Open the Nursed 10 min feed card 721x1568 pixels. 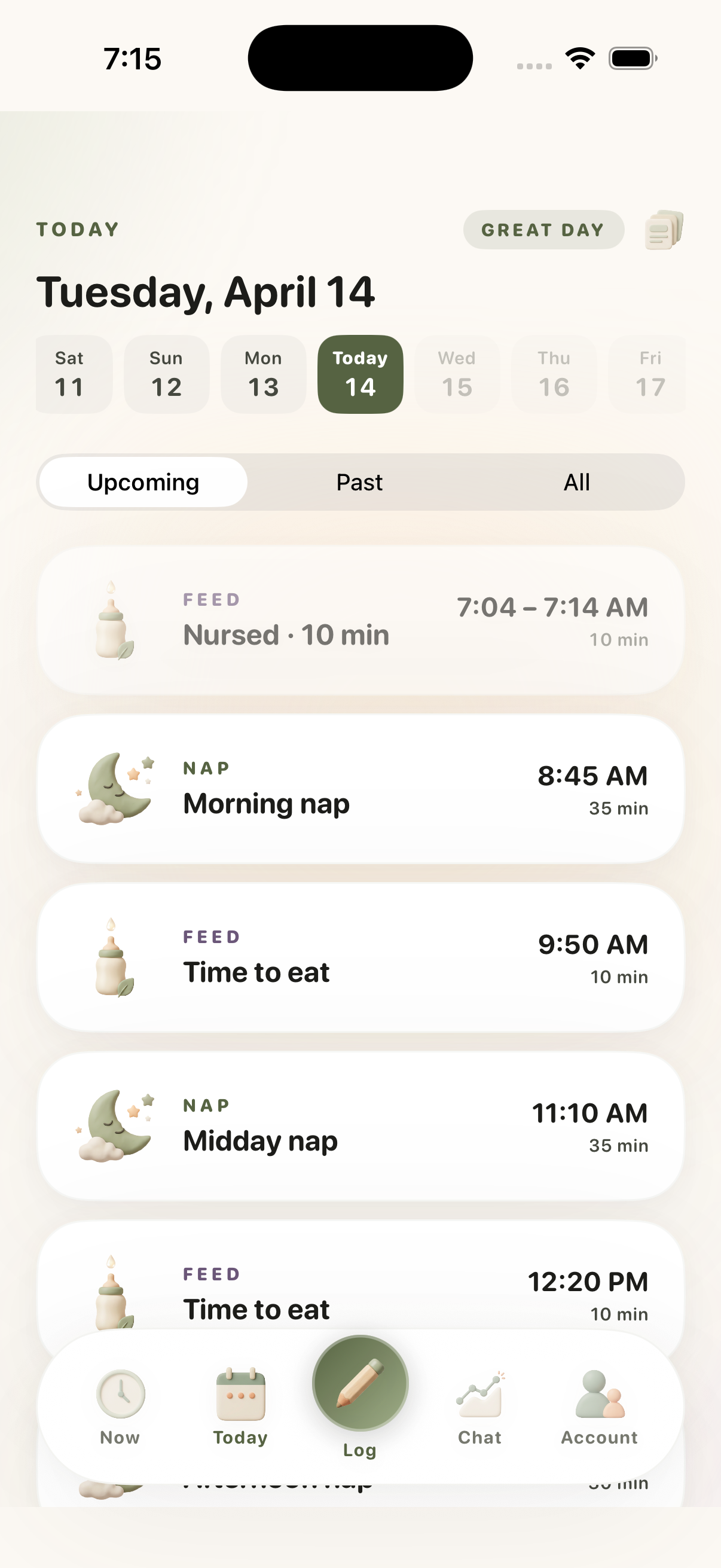(360, 620)
